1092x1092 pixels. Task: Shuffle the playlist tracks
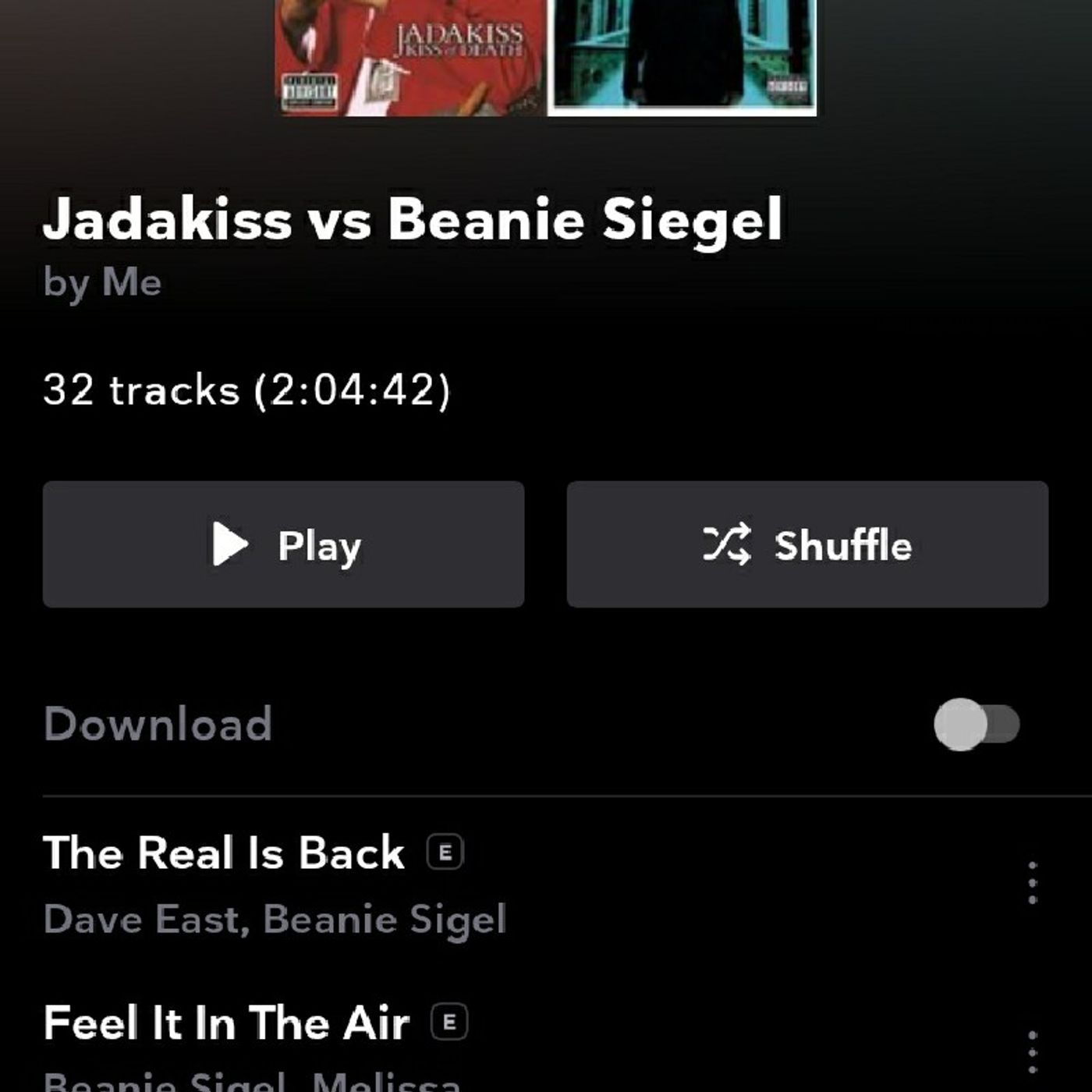(x=807, y=544)
